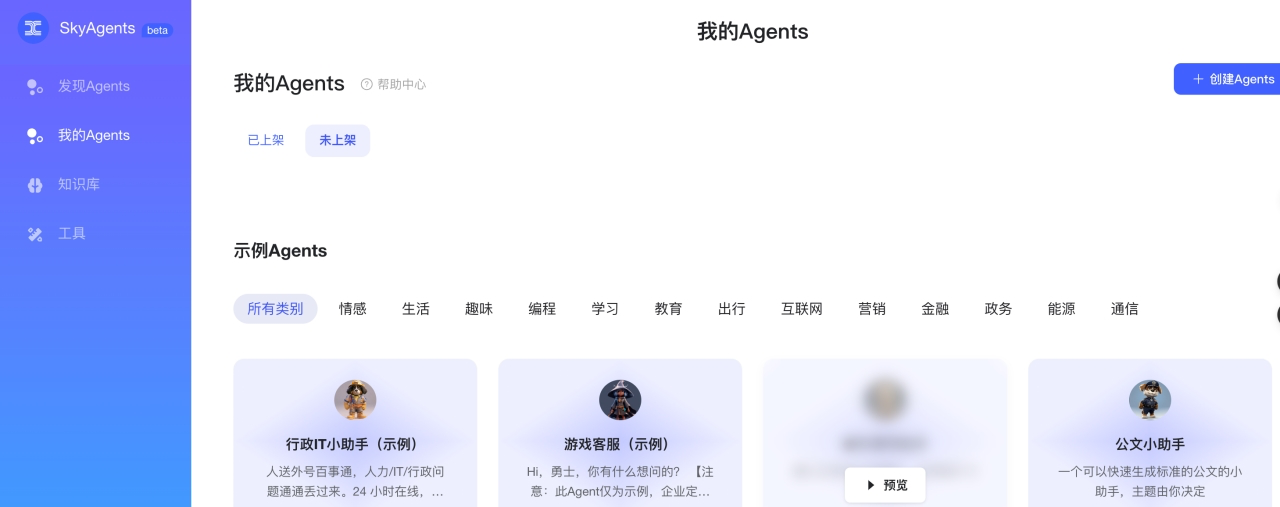The height and width of the screenshot is (507, 1280).
Task: Open the 行政IT小助手（示例）card
Action: 355,443
